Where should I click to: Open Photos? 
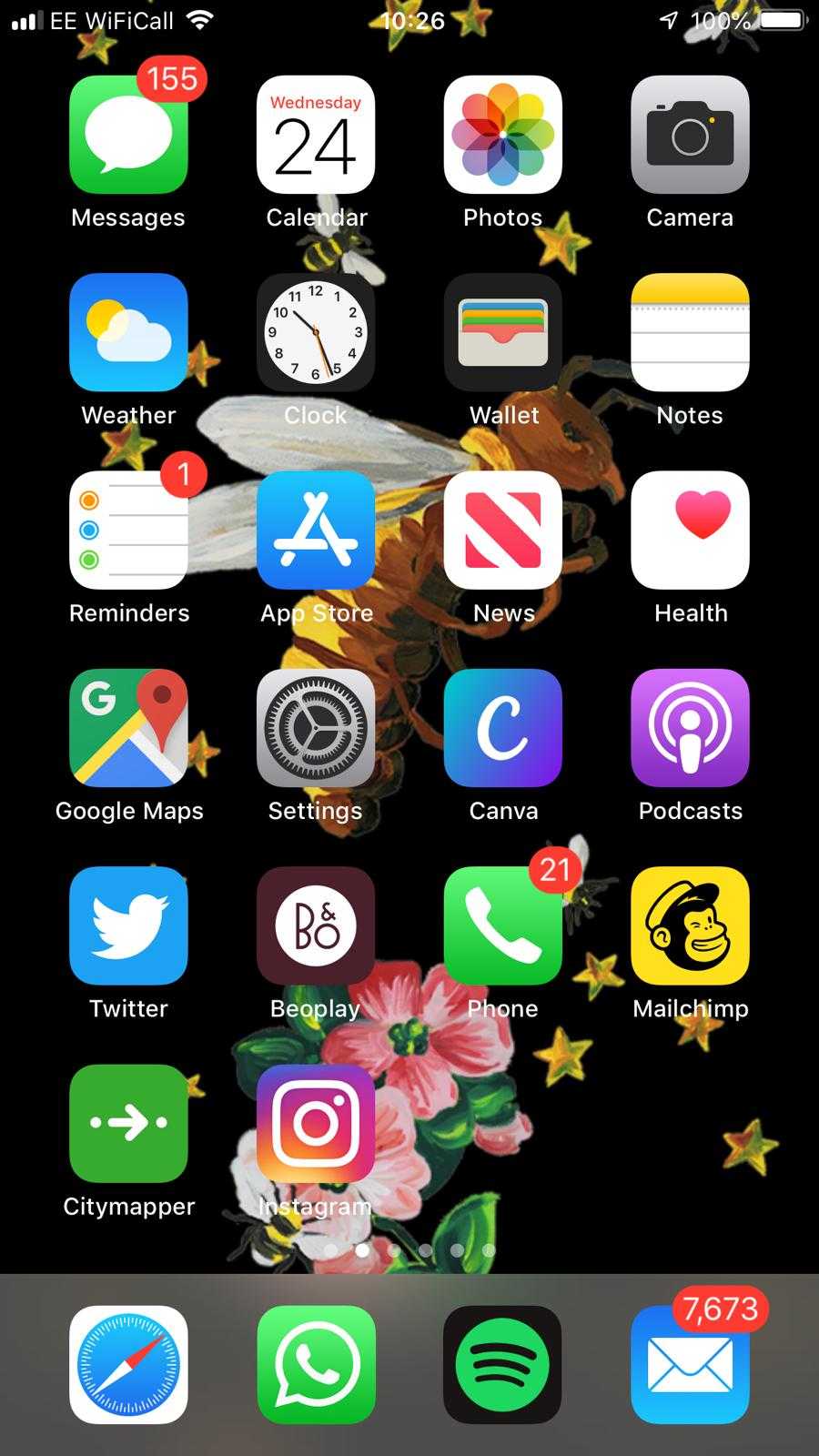[503, 135]
